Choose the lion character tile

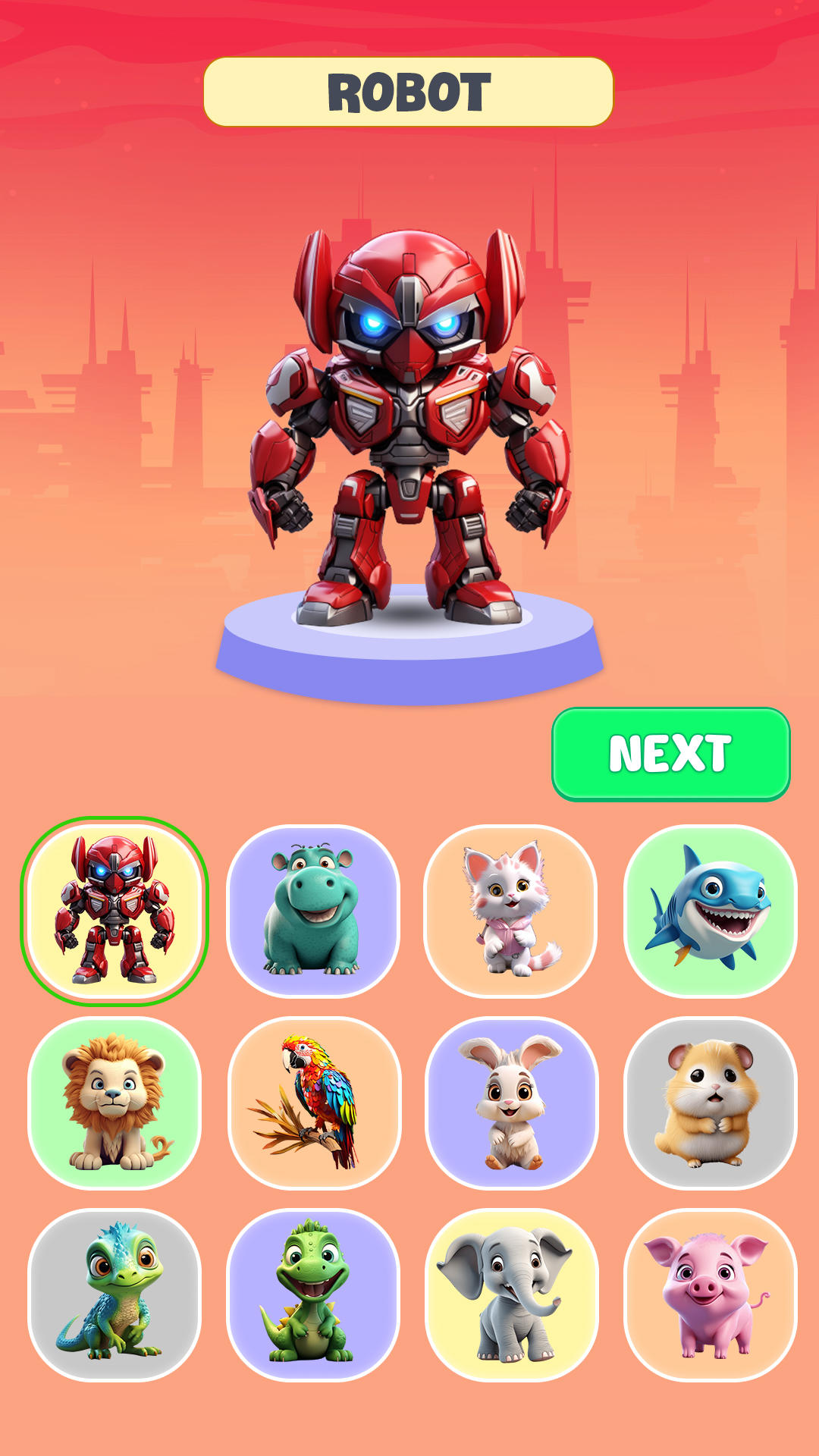click(115, 1103)
